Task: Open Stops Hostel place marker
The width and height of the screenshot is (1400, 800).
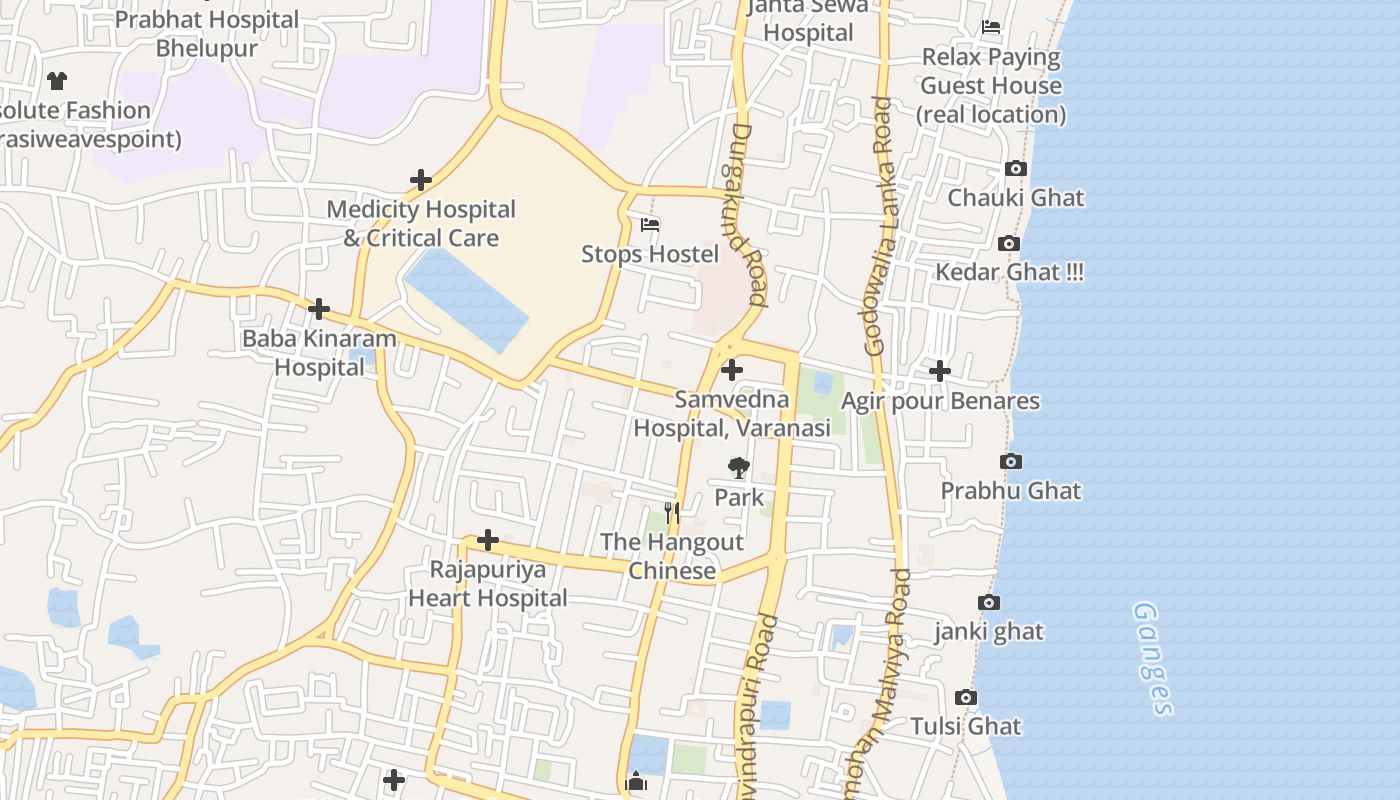Action: click(650, 225)
